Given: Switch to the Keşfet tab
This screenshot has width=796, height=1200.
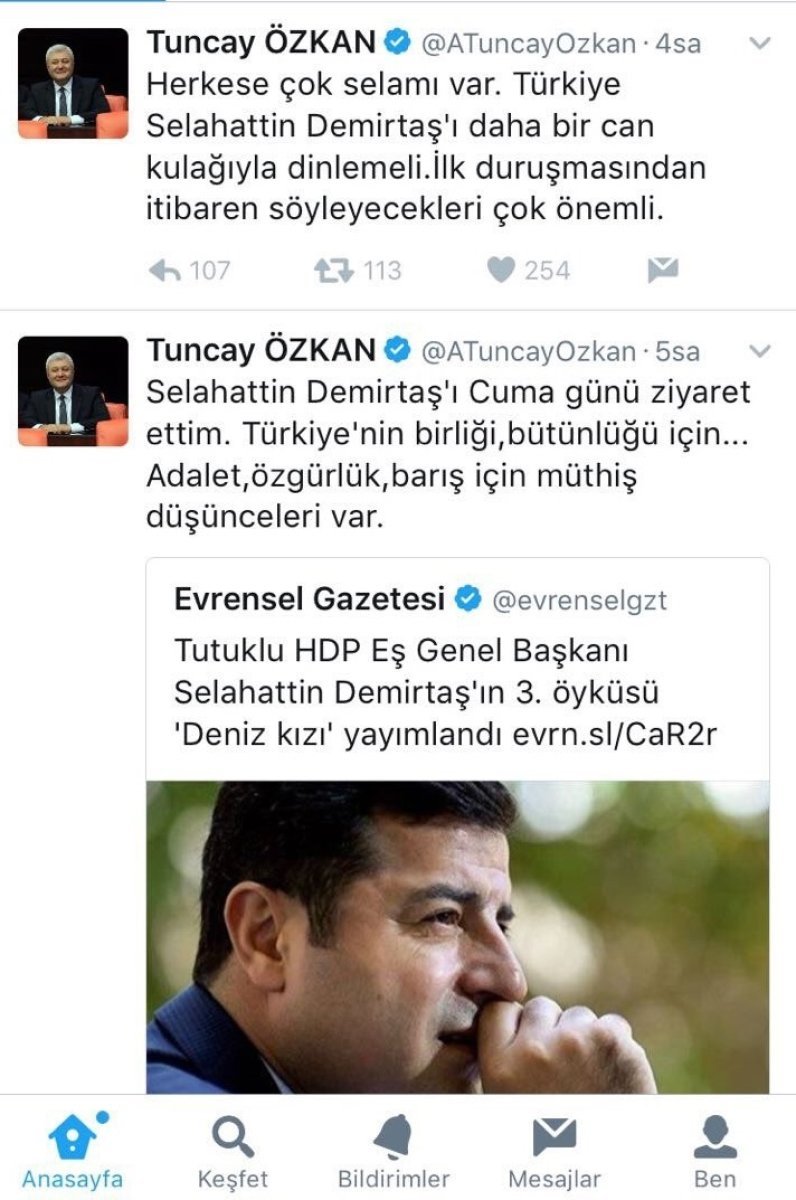Looking at the screenshot, I should 232,1150.
